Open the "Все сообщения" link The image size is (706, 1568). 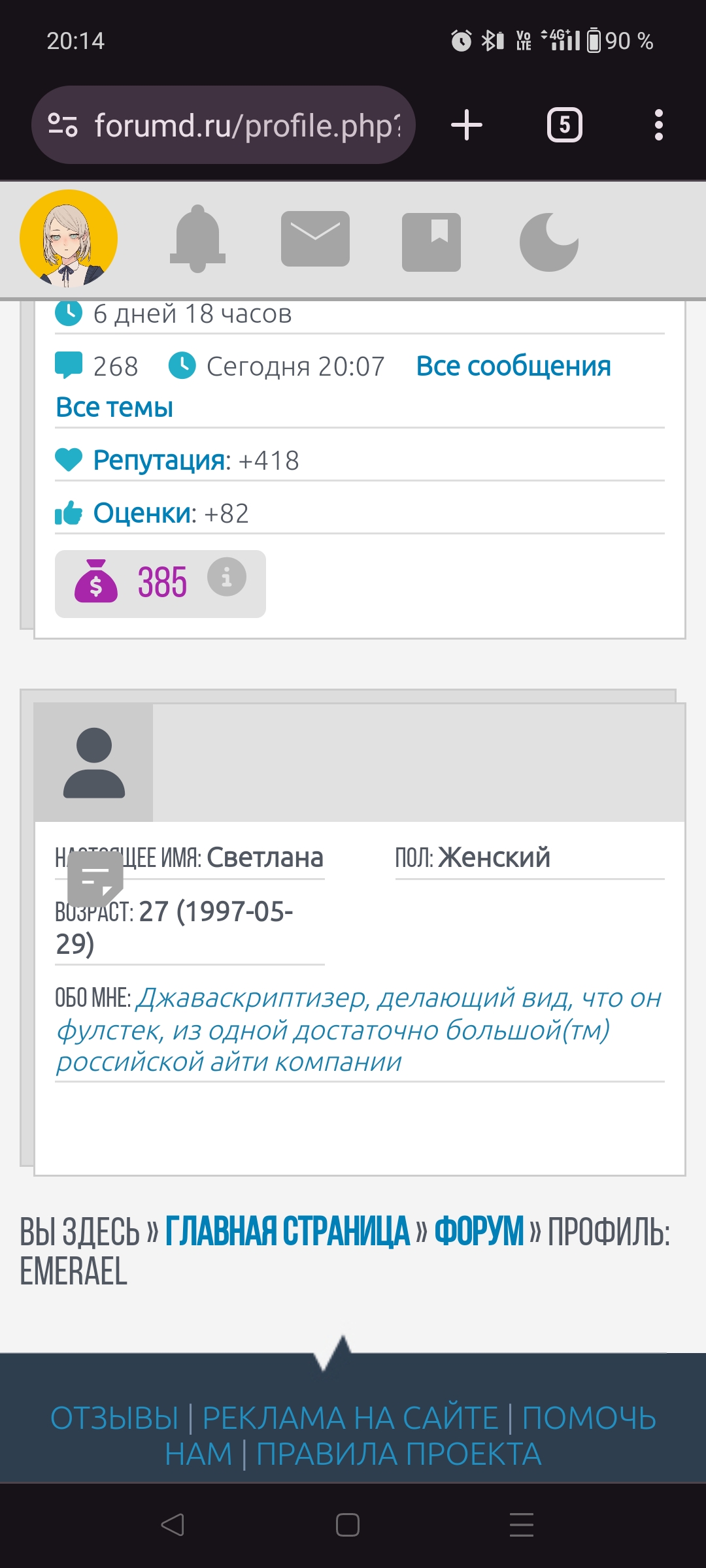(513, 367)
